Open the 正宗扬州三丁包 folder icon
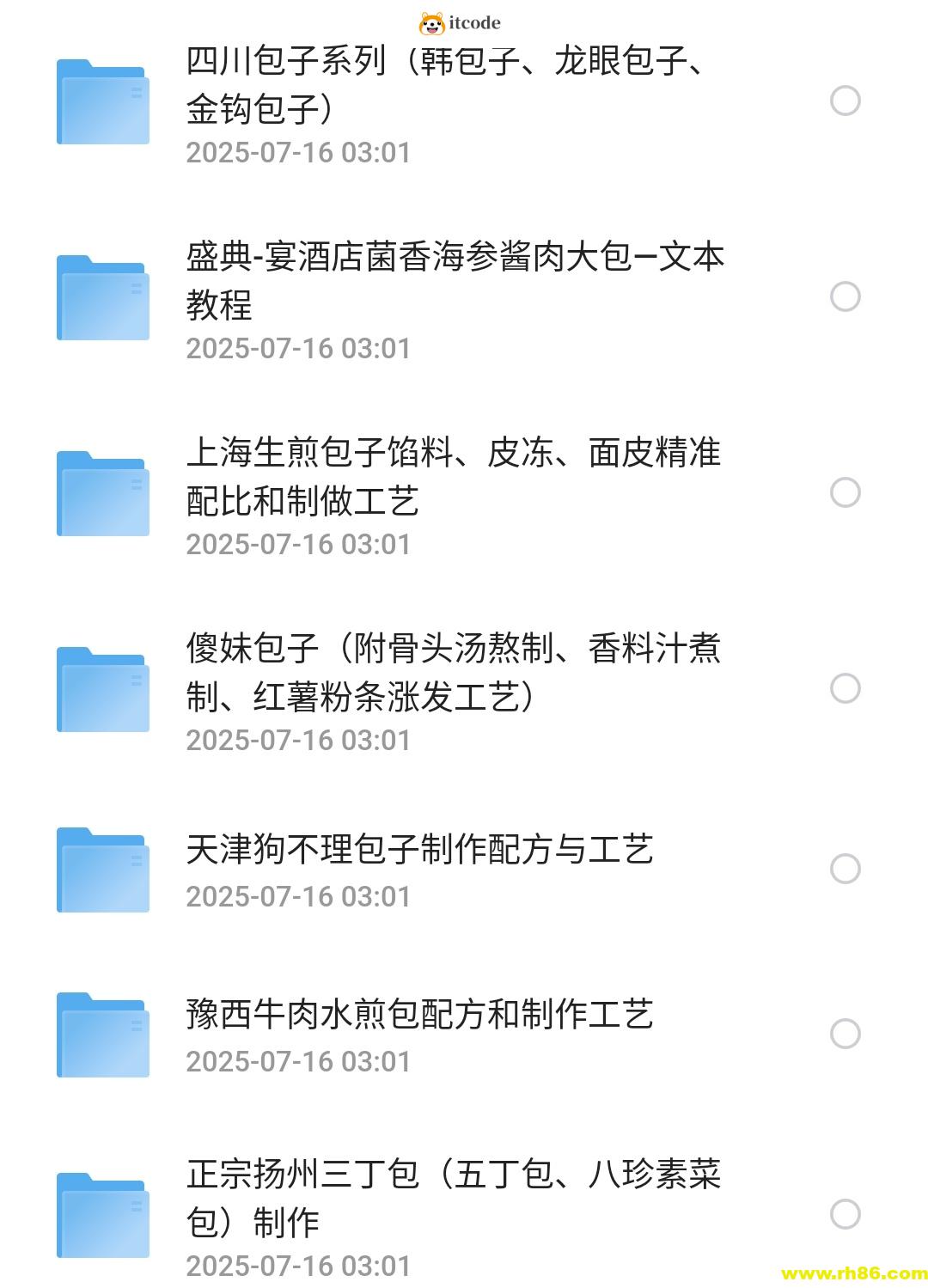 pyautogui.click(x=101, y=1215)
